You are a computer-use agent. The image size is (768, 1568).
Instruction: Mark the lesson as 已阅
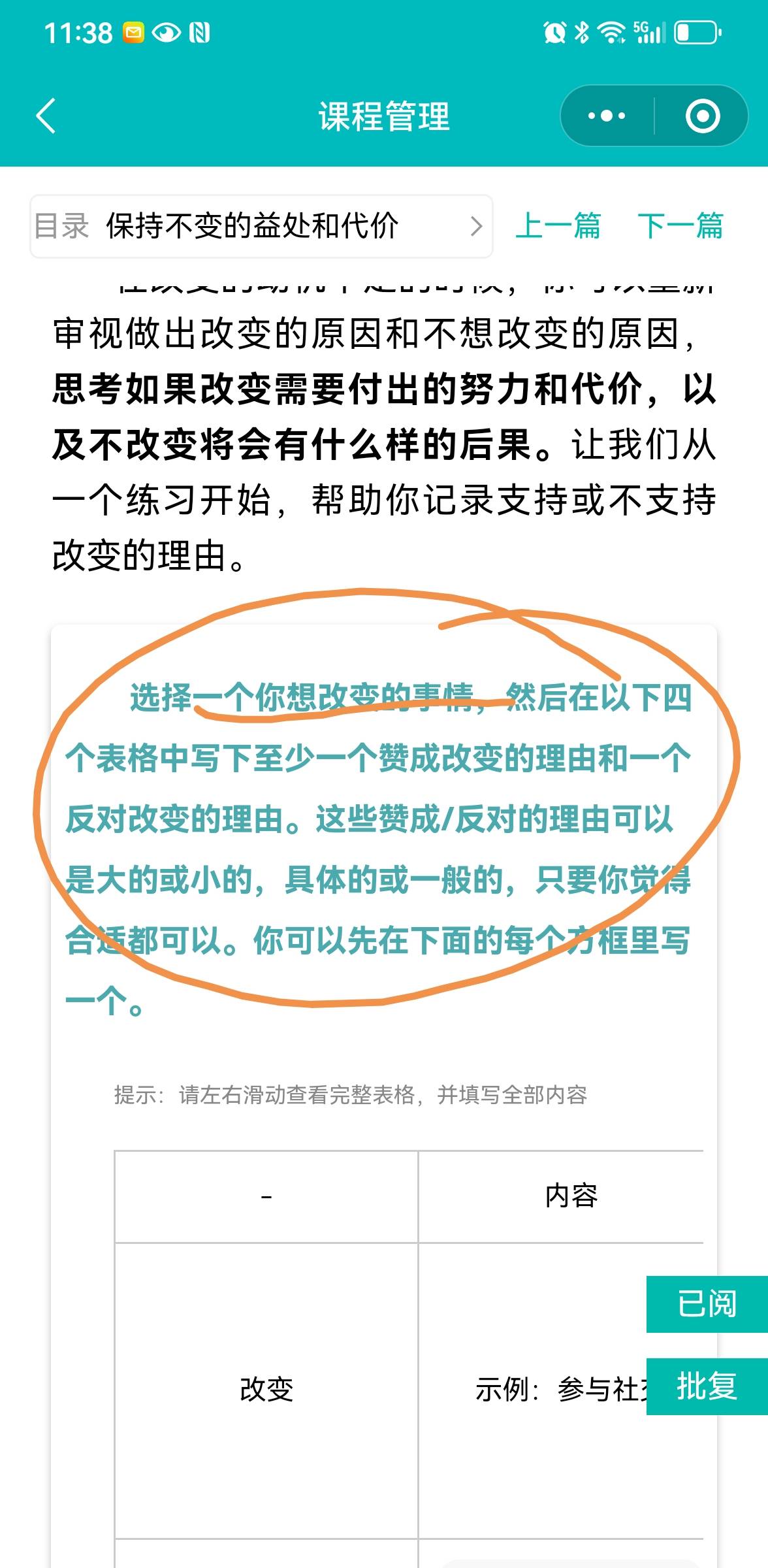707,1304
